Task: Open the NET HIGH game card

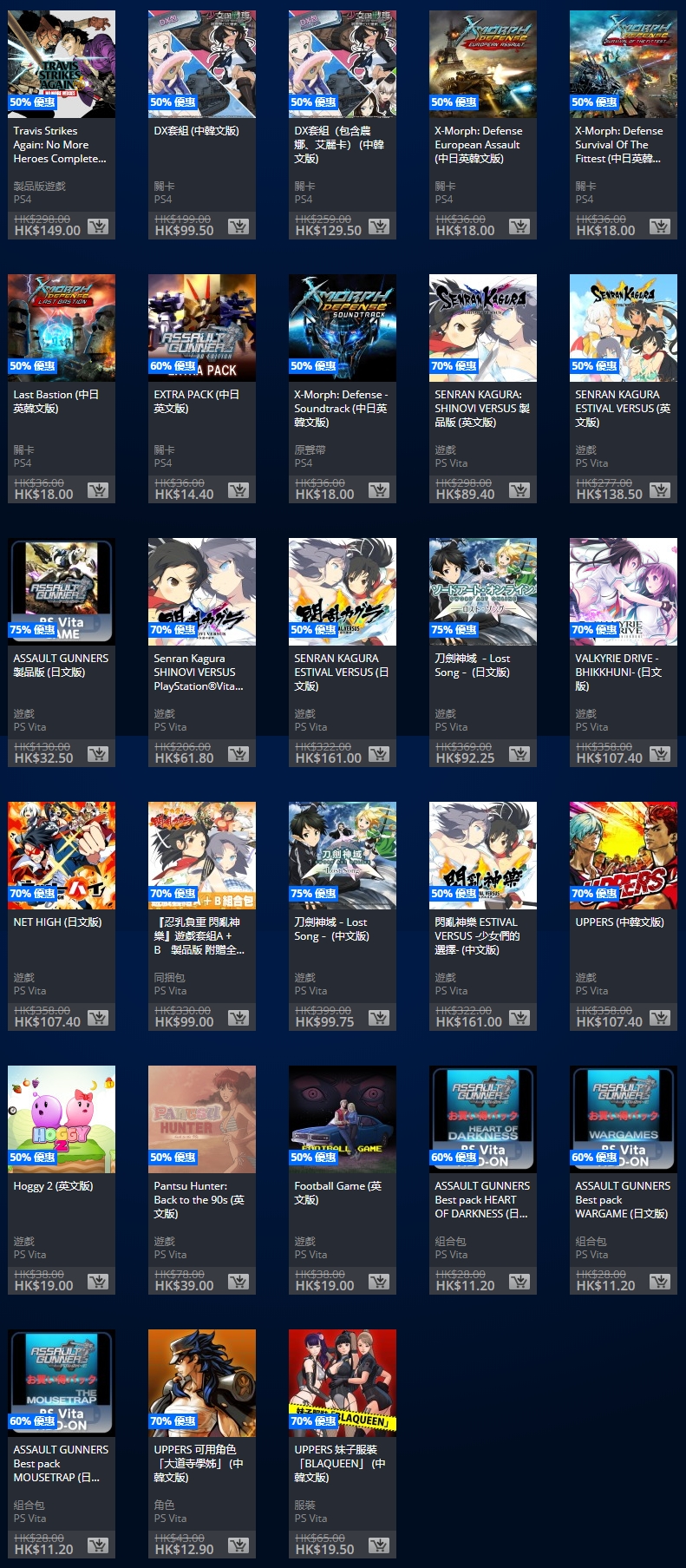Action: tap(61, 856)
